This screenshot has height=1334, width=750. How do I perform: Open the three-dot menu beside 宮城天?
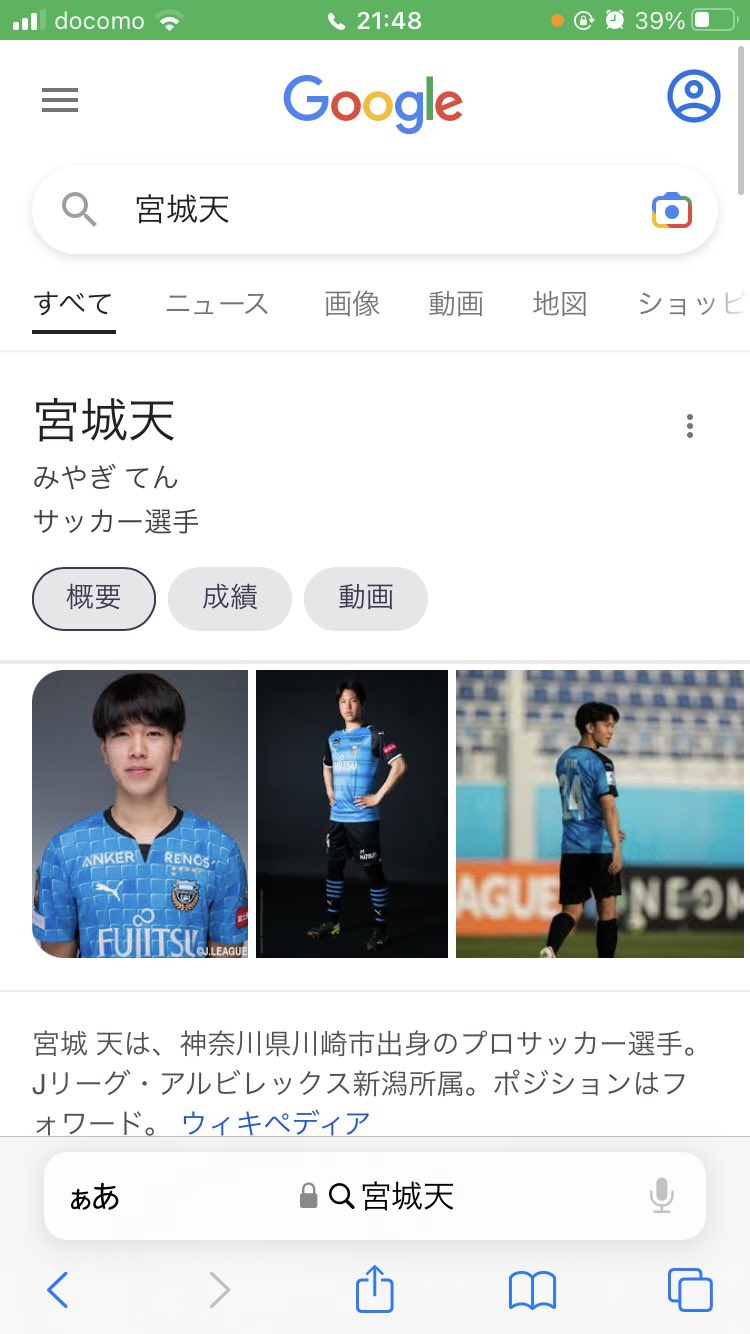tap(689, 426)
